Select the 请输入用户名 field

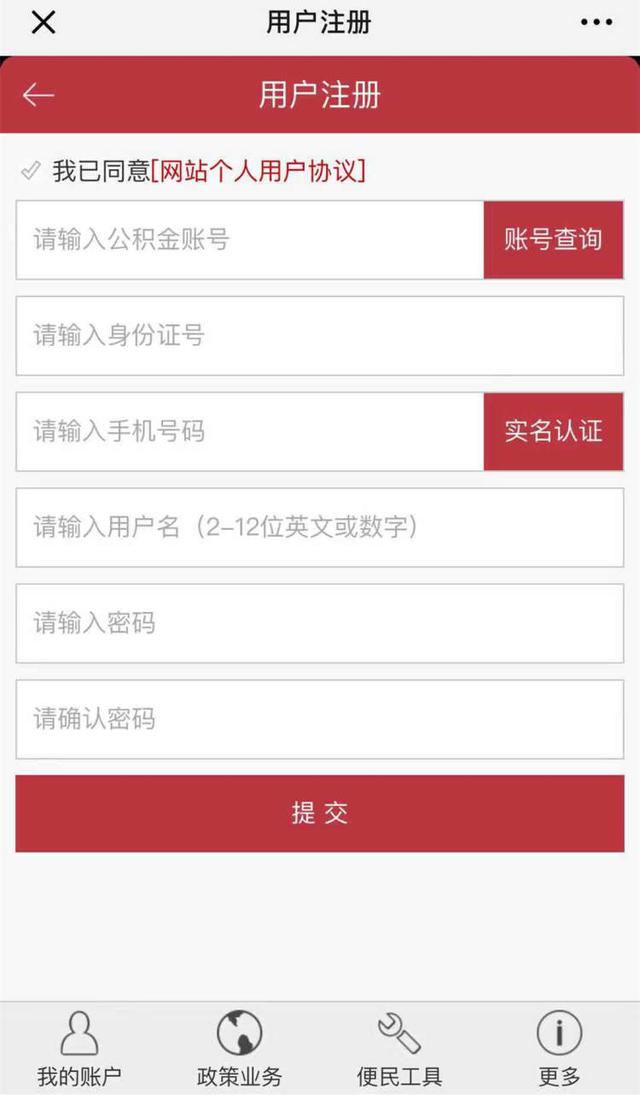[x=320, y=528]
